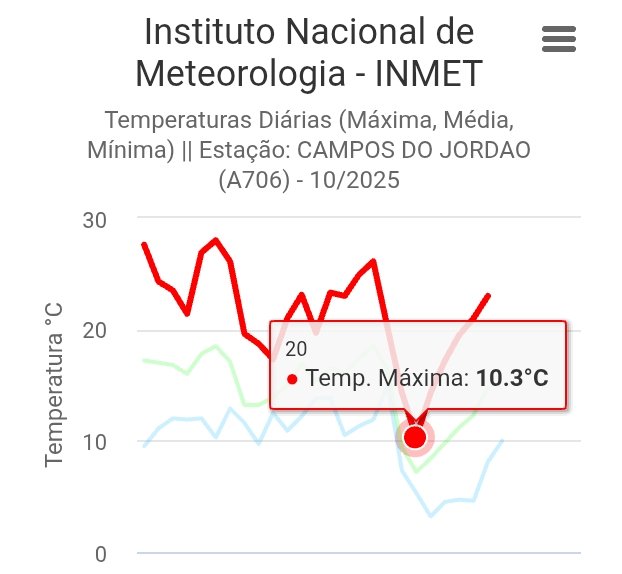Viewport: 622px width, 574px height.
Task: Open the chart context menu (hamburger icon)
Action: [x=559, y=39]
